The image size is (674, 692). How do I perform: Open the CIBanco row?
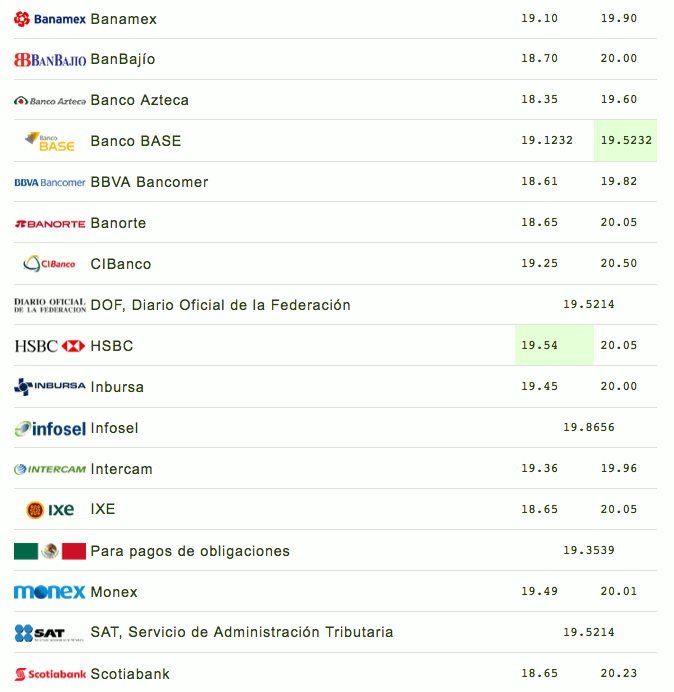click(x=120, y=264)
